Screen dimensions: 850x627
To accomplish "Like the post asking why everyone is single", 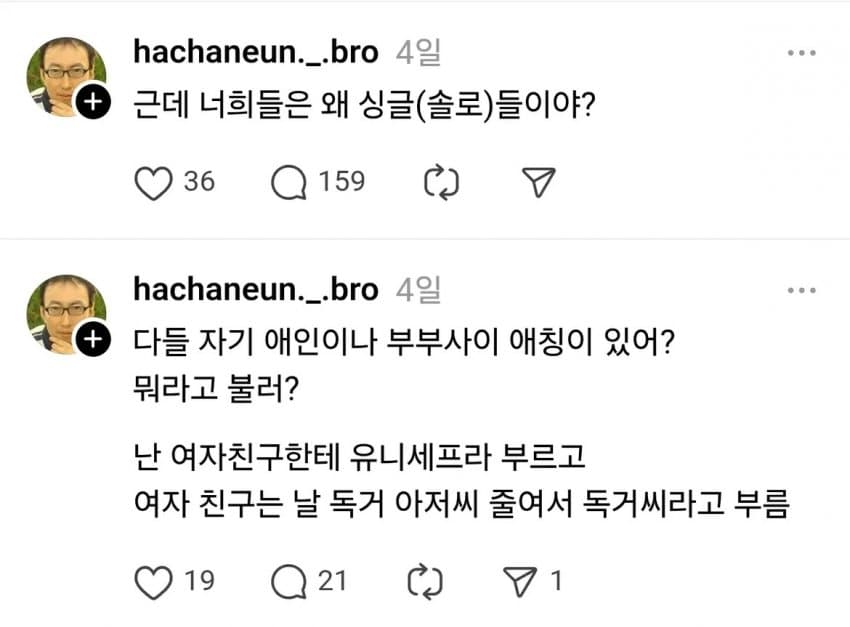I will [153, 182].
